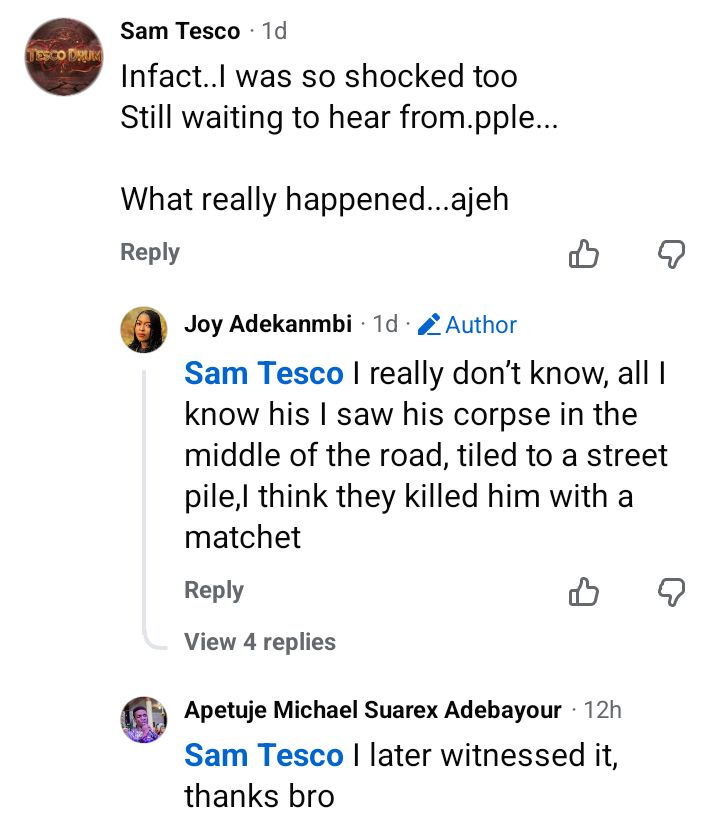This screenshot has width=720, height=818.
Task: Reply to Joy Adekanmbi's comment
Action: 213,591
